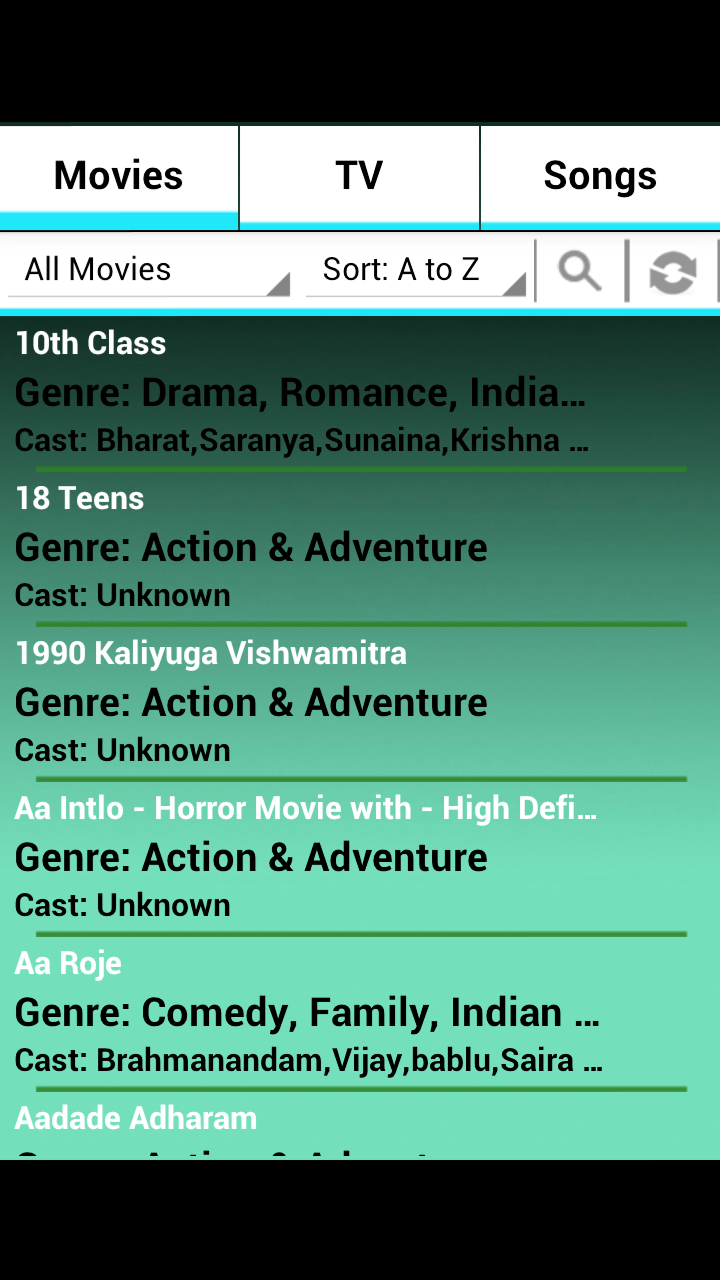This screenshot has height=1280, width=720.
Task: Click the Genre line under 18 Teens
Action: (250, 547)
